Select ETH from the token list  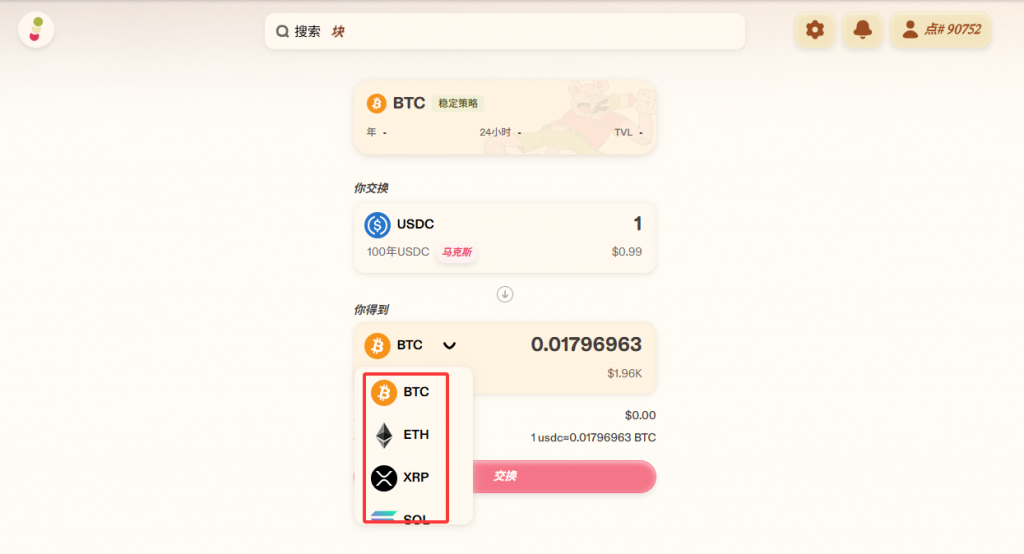click(405, 435)
